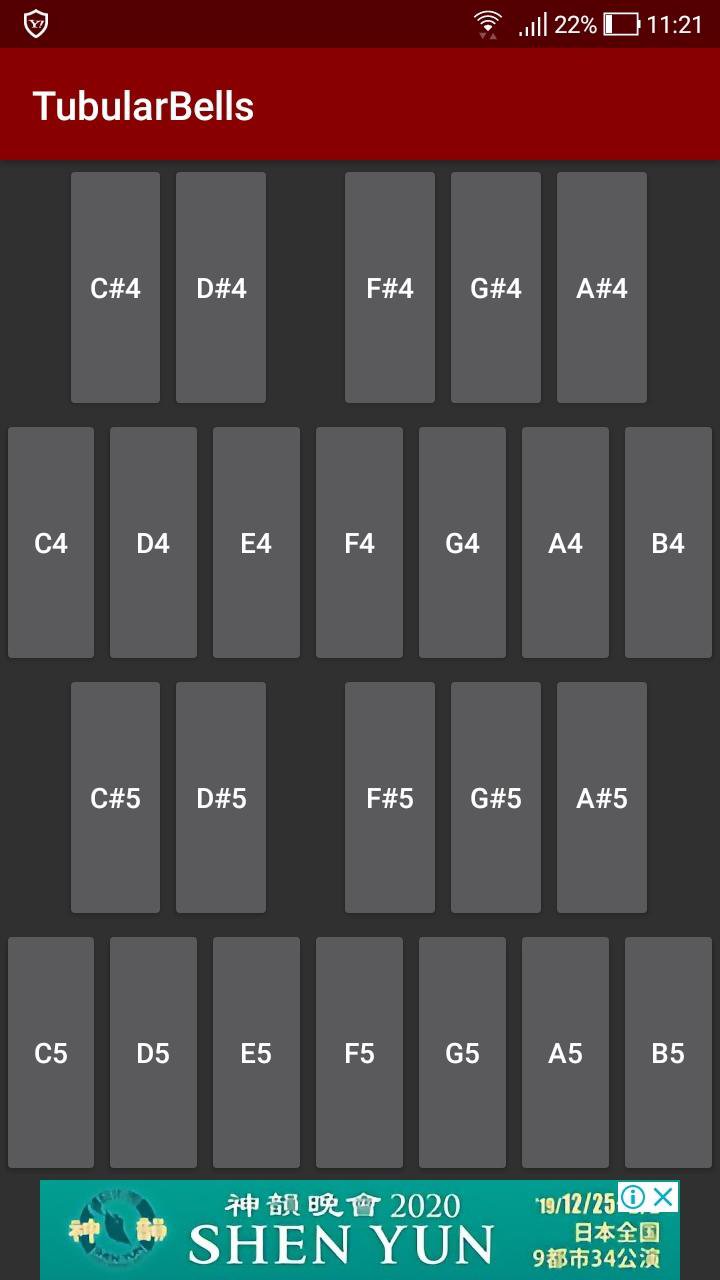Tap the B5 bell

tap(668, 1053)
